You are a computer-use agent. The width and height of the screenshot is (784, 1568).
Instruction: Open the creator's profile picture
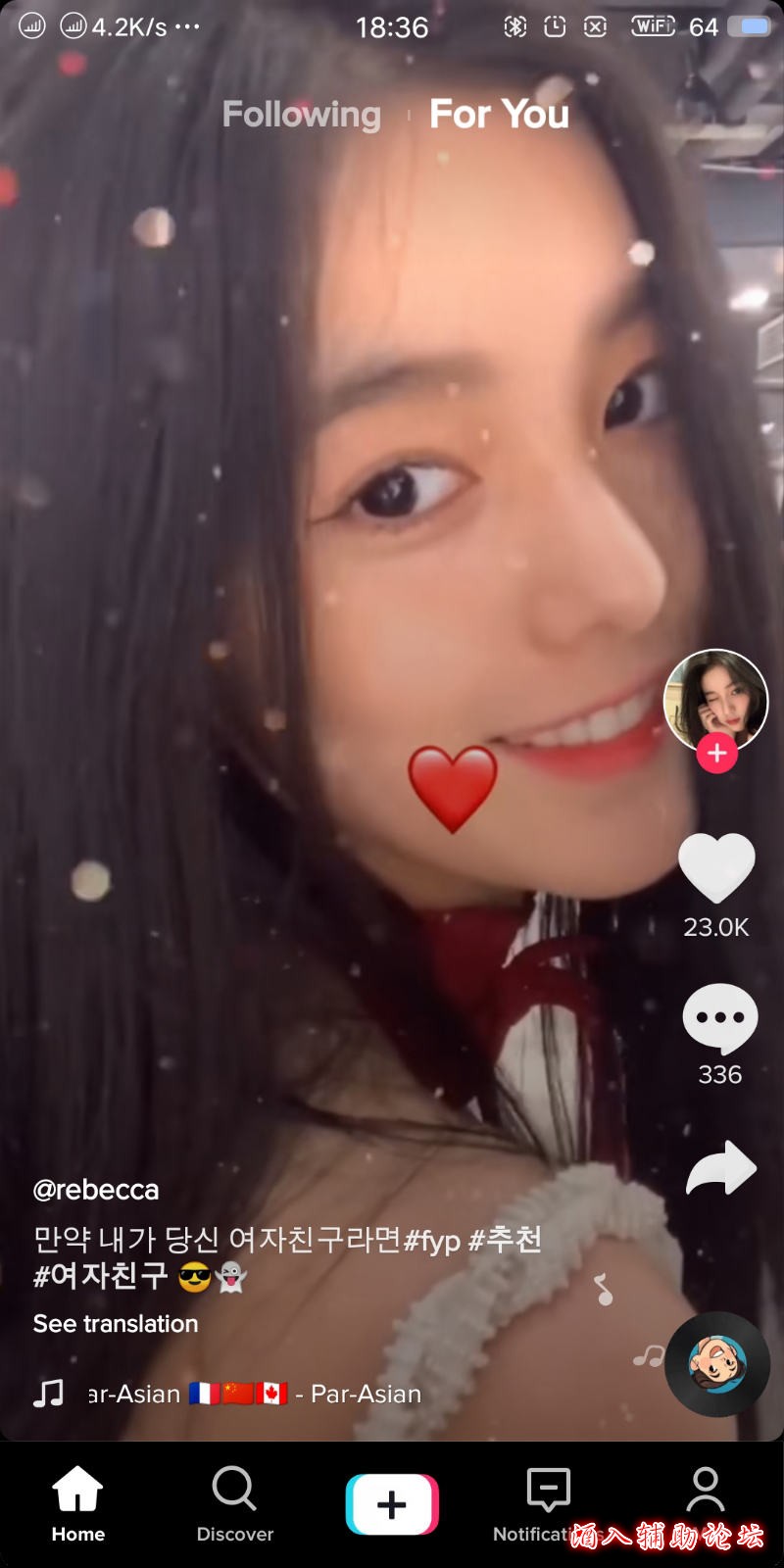[715, 700]
